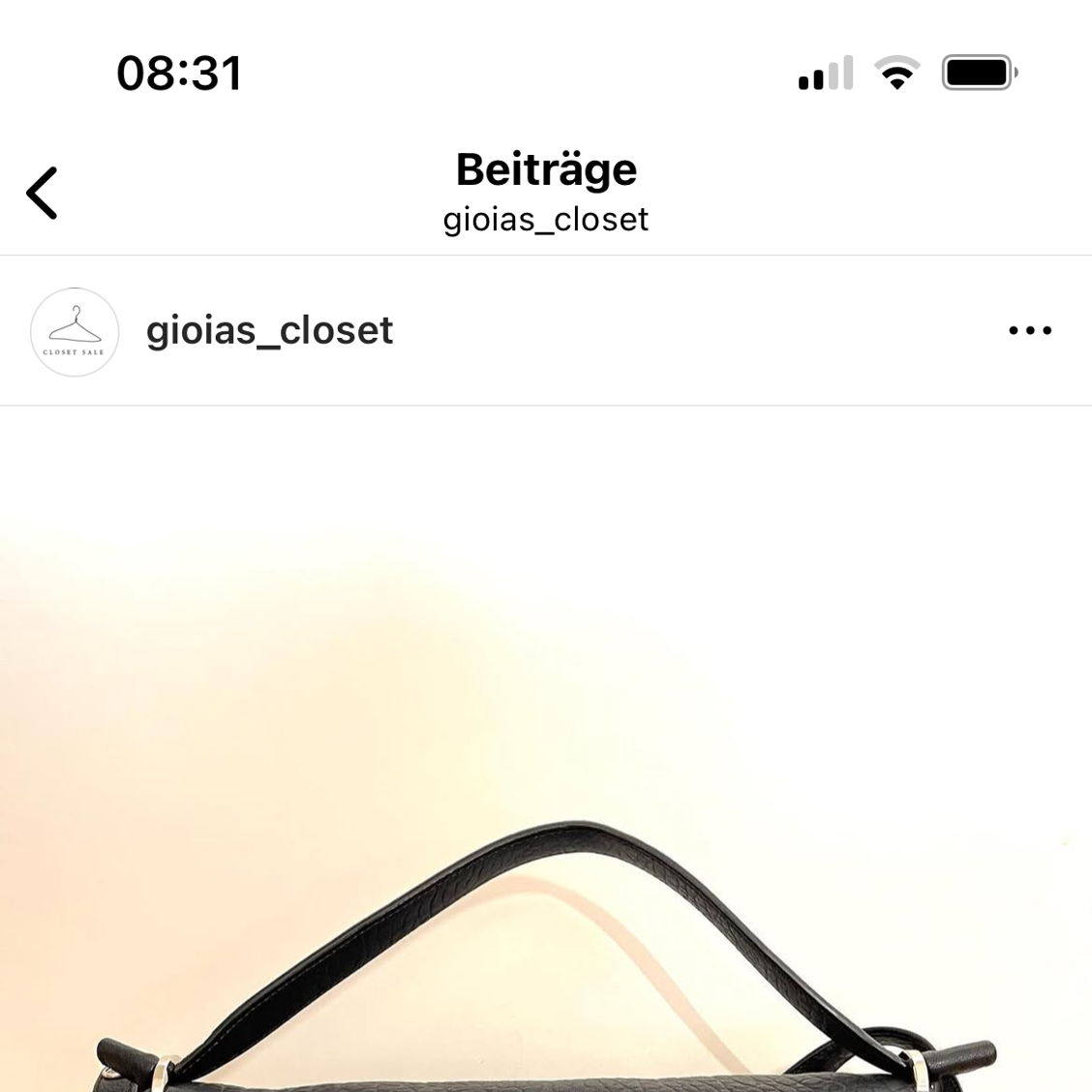Go back from the Beiträge screen
This screenshot has height=1092, width=1092.
tap(43, 193)
